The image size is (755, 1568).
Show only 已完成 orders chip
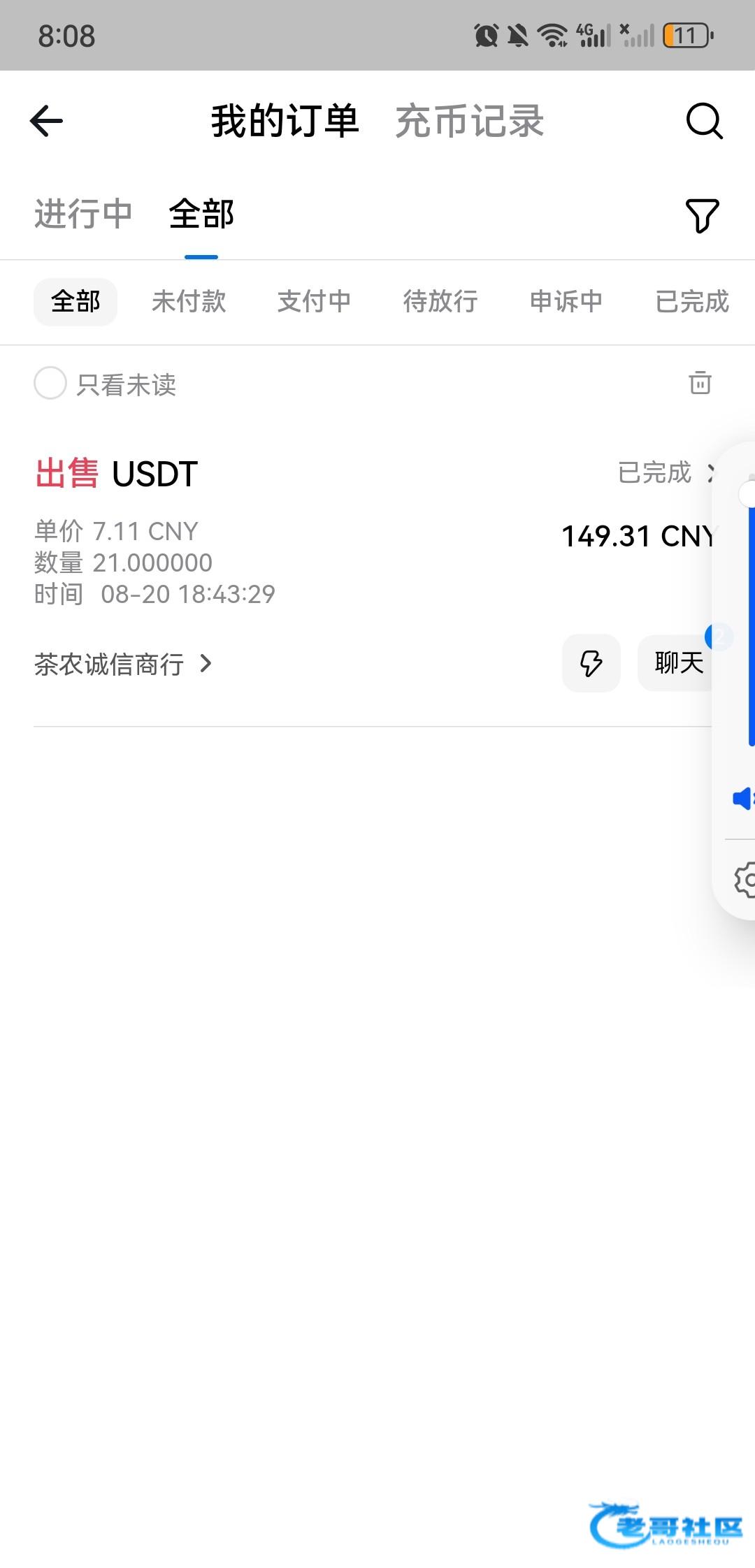coord(692,302)
